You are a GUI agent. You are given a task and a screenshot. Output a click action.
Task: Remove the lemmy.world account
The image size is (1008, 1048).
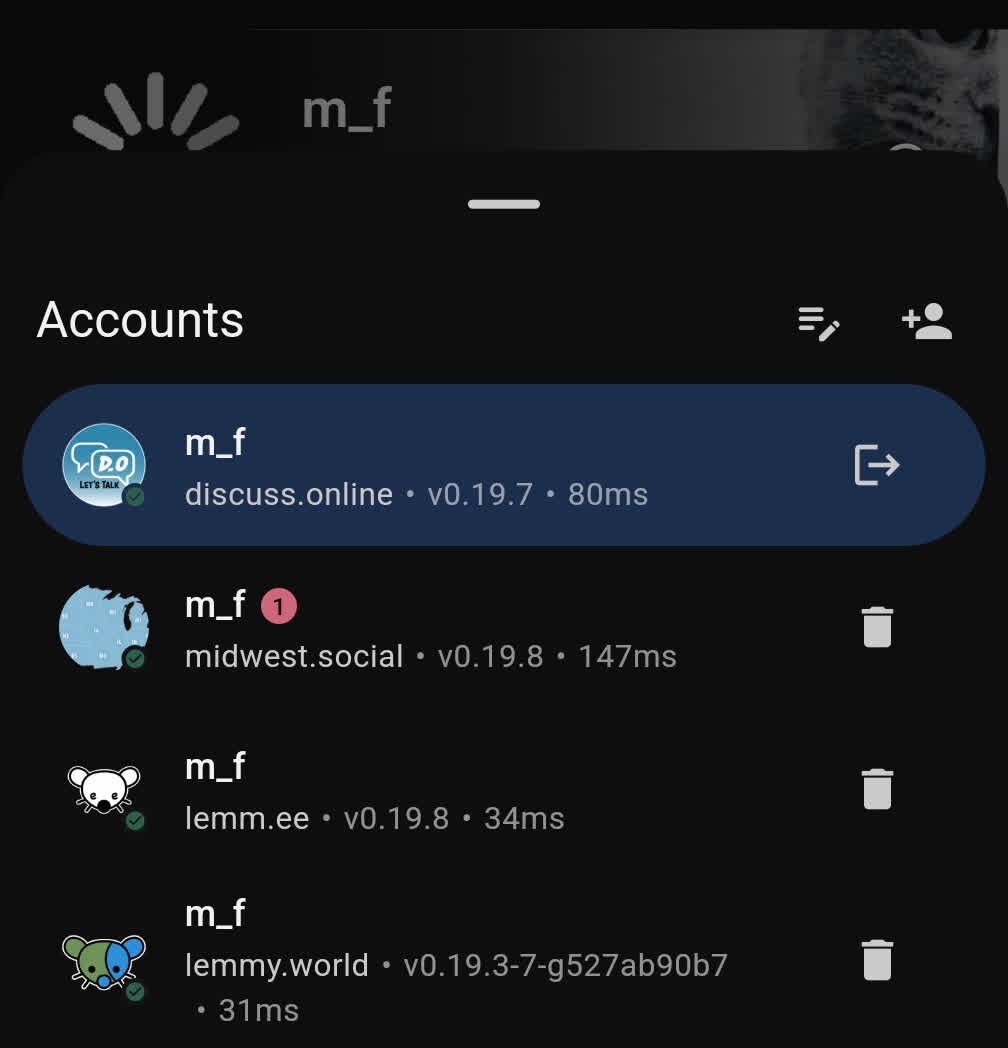877,960
